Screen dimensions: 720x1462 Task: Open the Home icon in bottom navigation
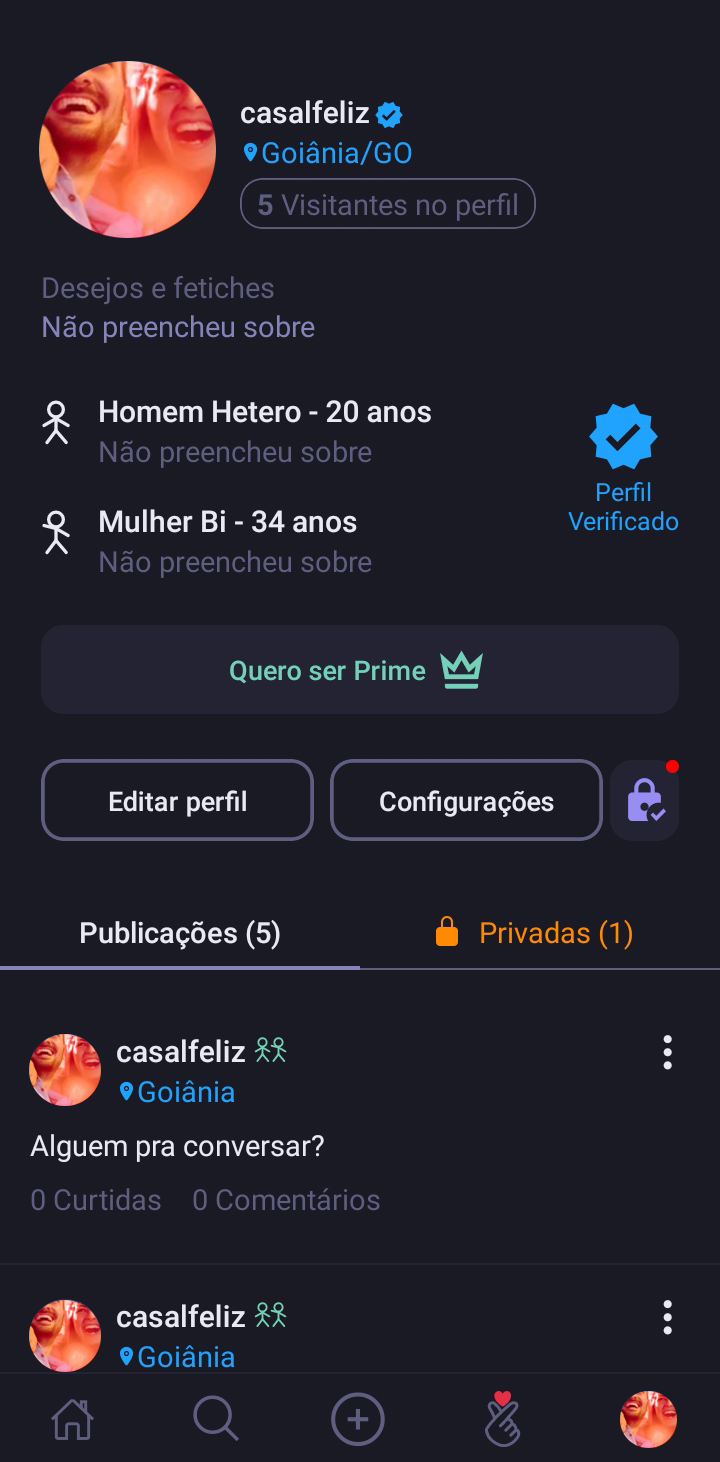[70, 1418]
